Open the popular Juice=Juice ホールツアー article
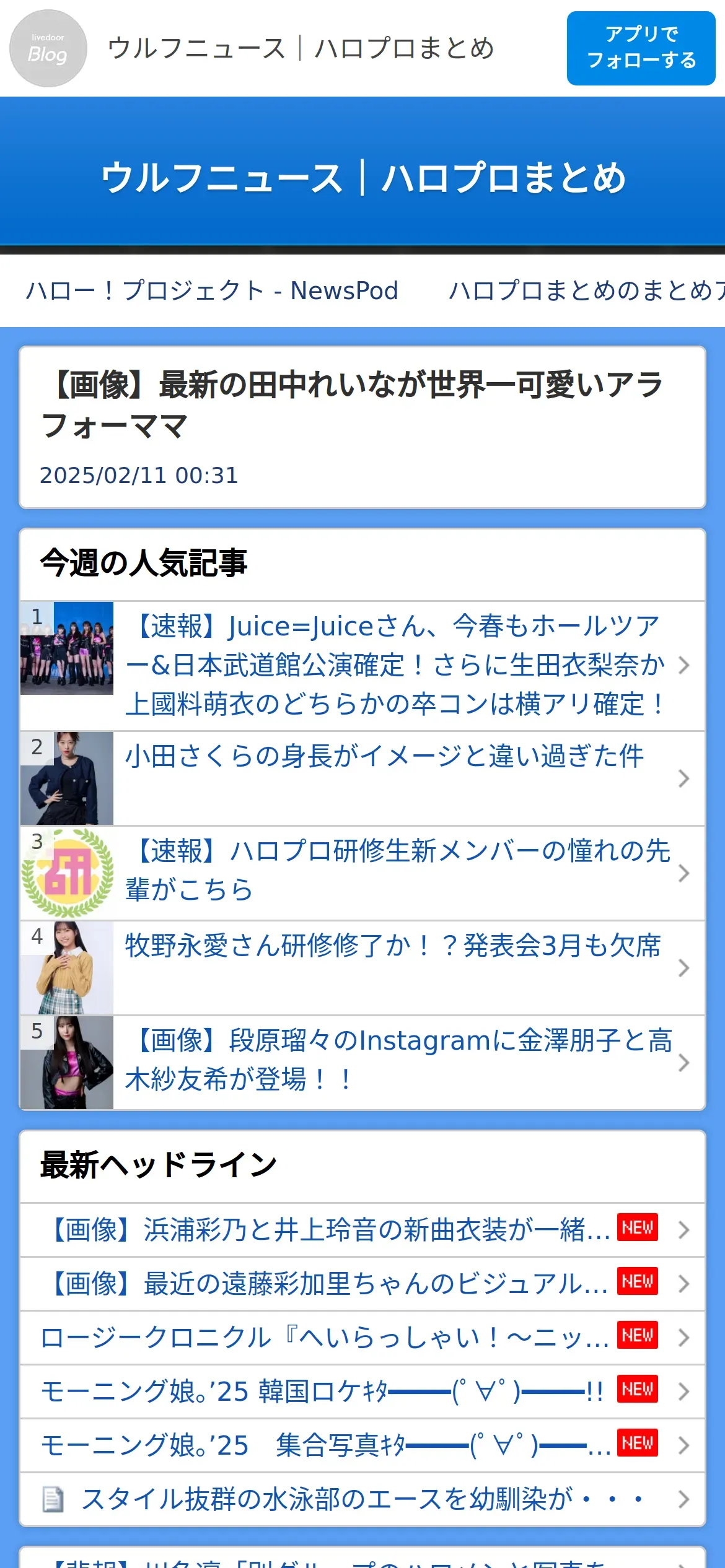This screenshot has width=725, height=1568. pos(362,666)
